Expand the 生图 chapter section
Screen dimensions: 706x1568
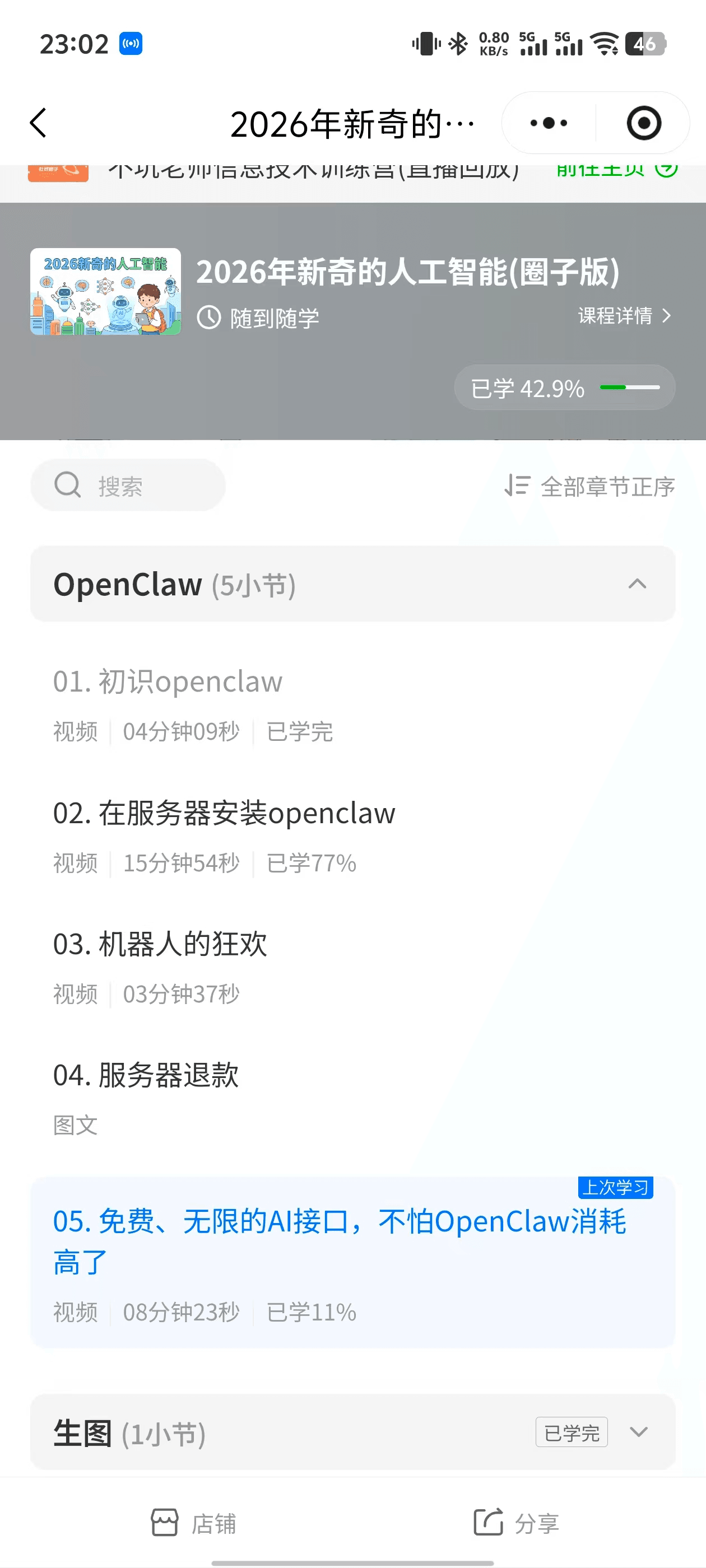(x=638, y=1432)
